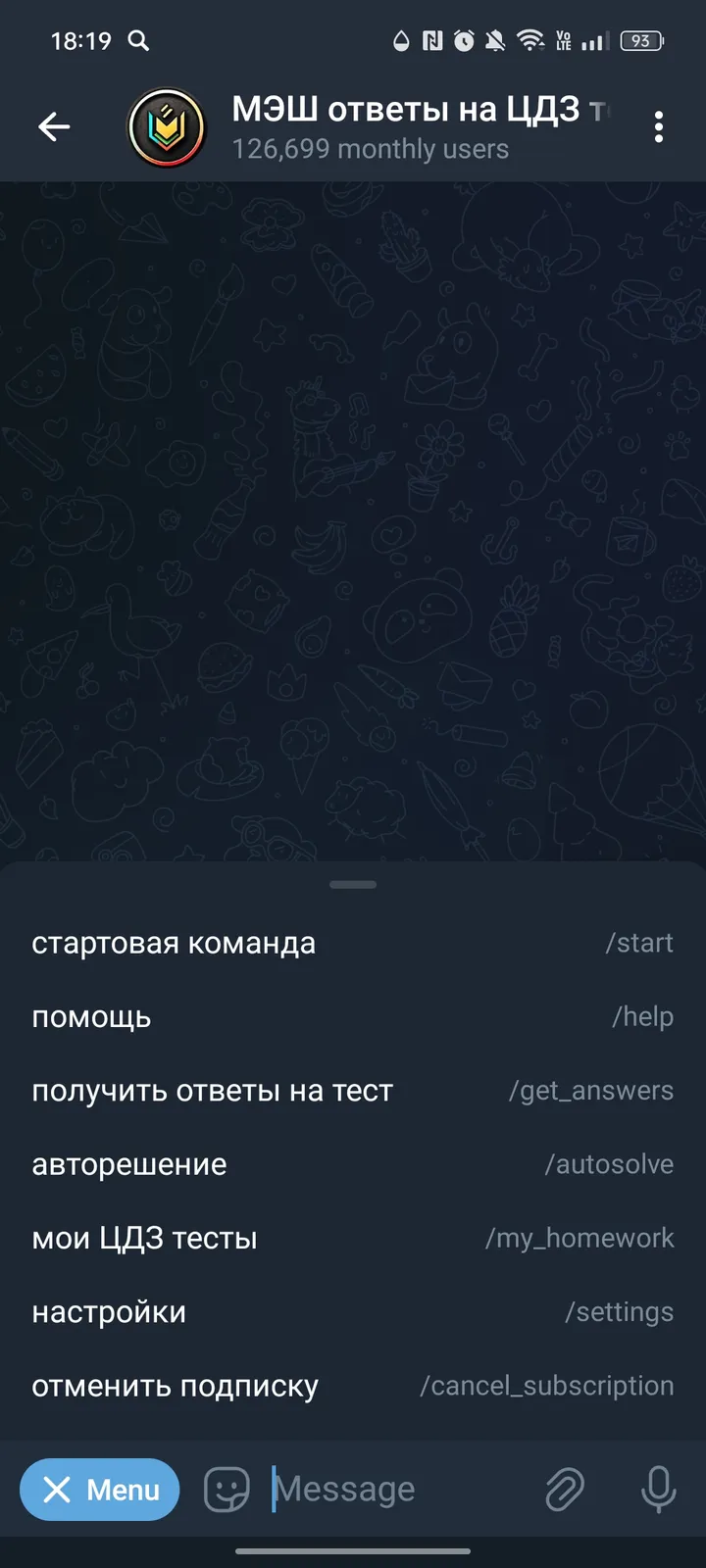The height and width of the screenshot is (1568, 706).
Task: Open the bot's profile picture
Action: tap(167, 126)
